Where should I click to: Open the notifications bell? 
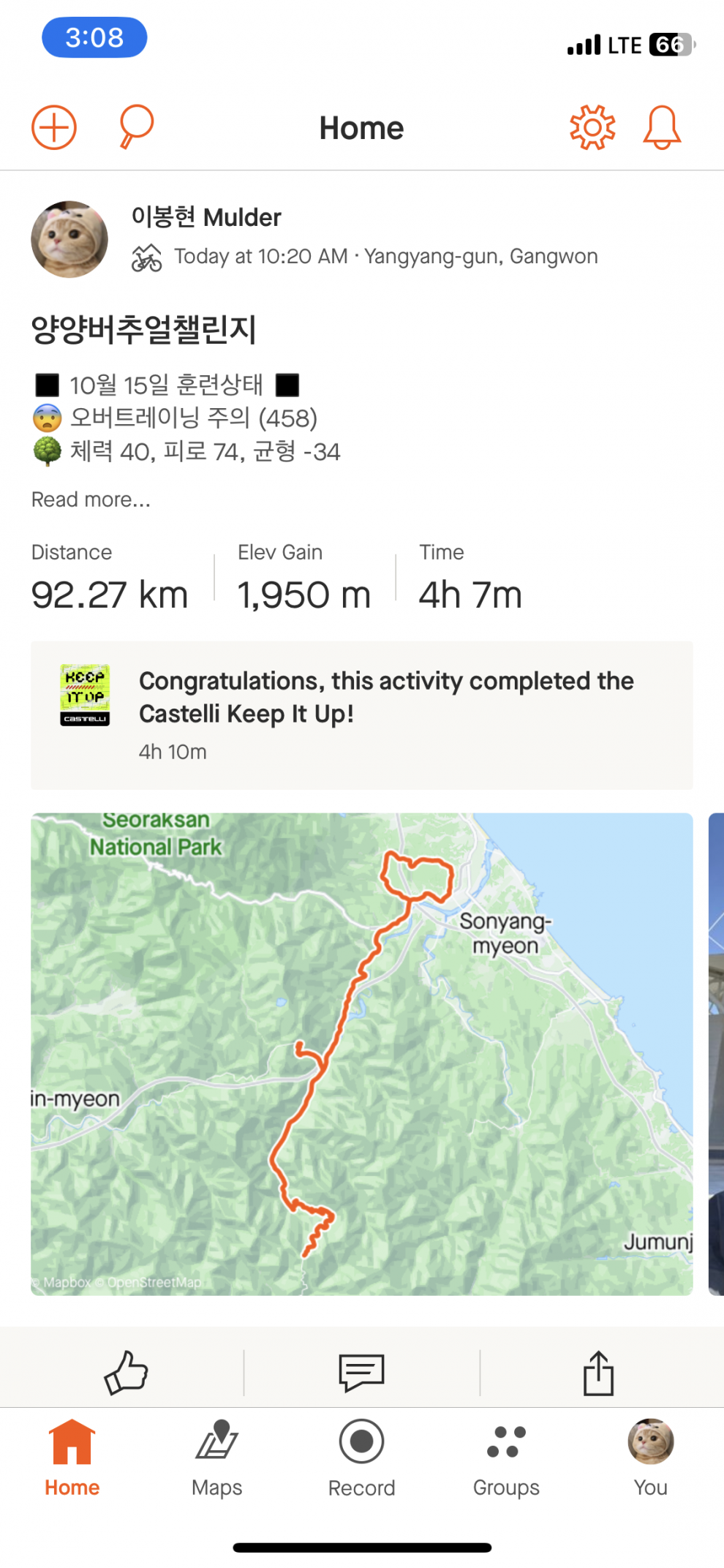(x=662, y=127)
